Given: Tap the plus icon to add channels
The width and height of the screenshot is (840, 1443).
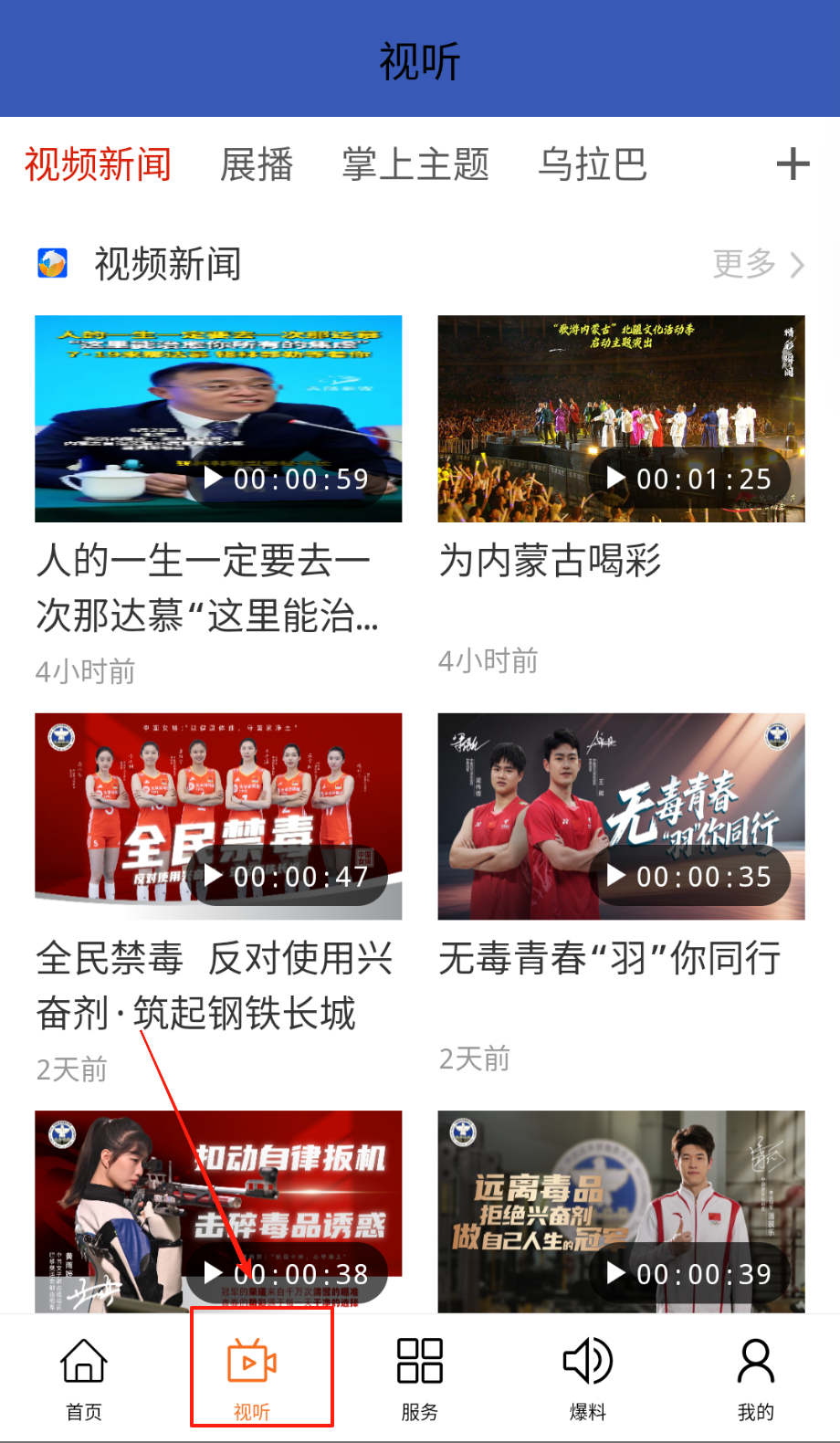Looking at the screenshot, I should point(793,164).
